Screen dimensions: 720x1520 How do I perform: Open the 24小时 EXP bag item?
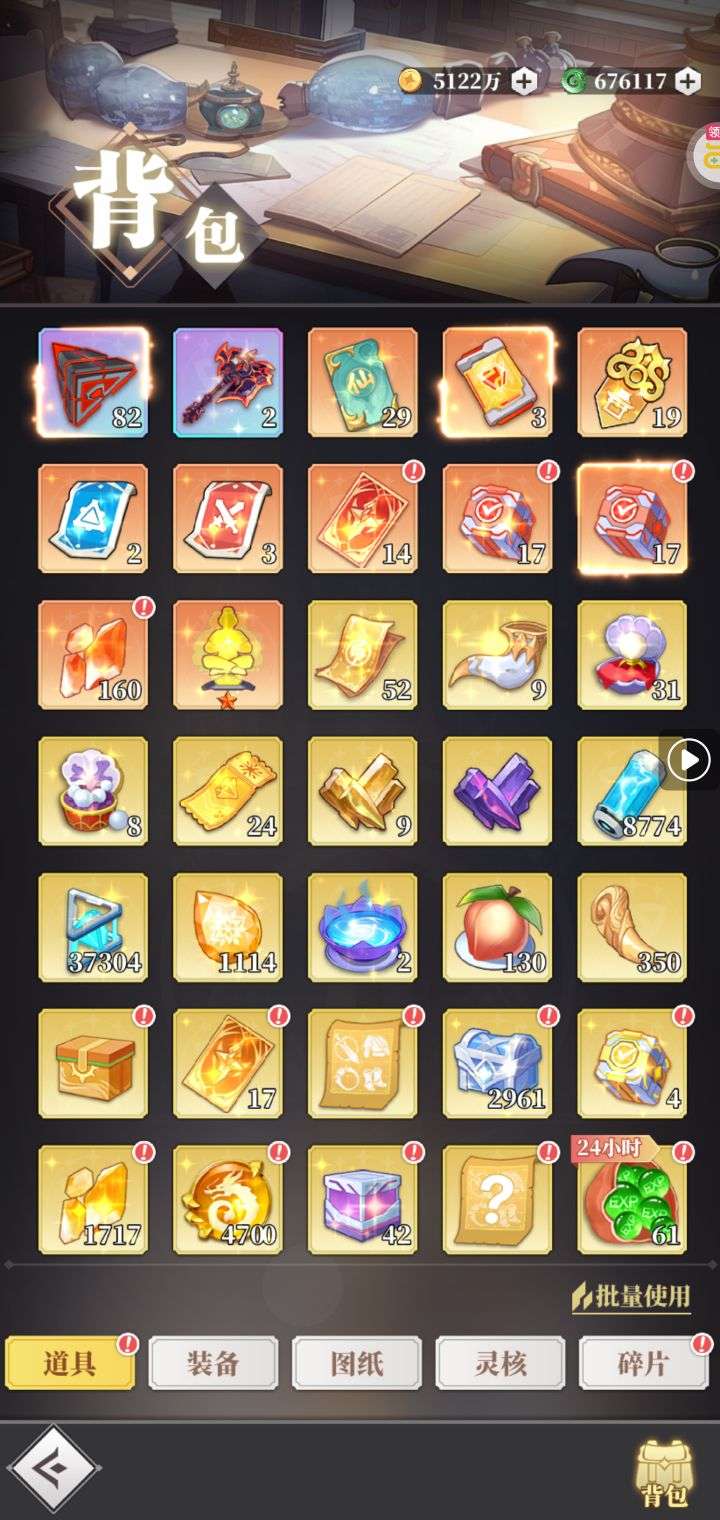632,1199
